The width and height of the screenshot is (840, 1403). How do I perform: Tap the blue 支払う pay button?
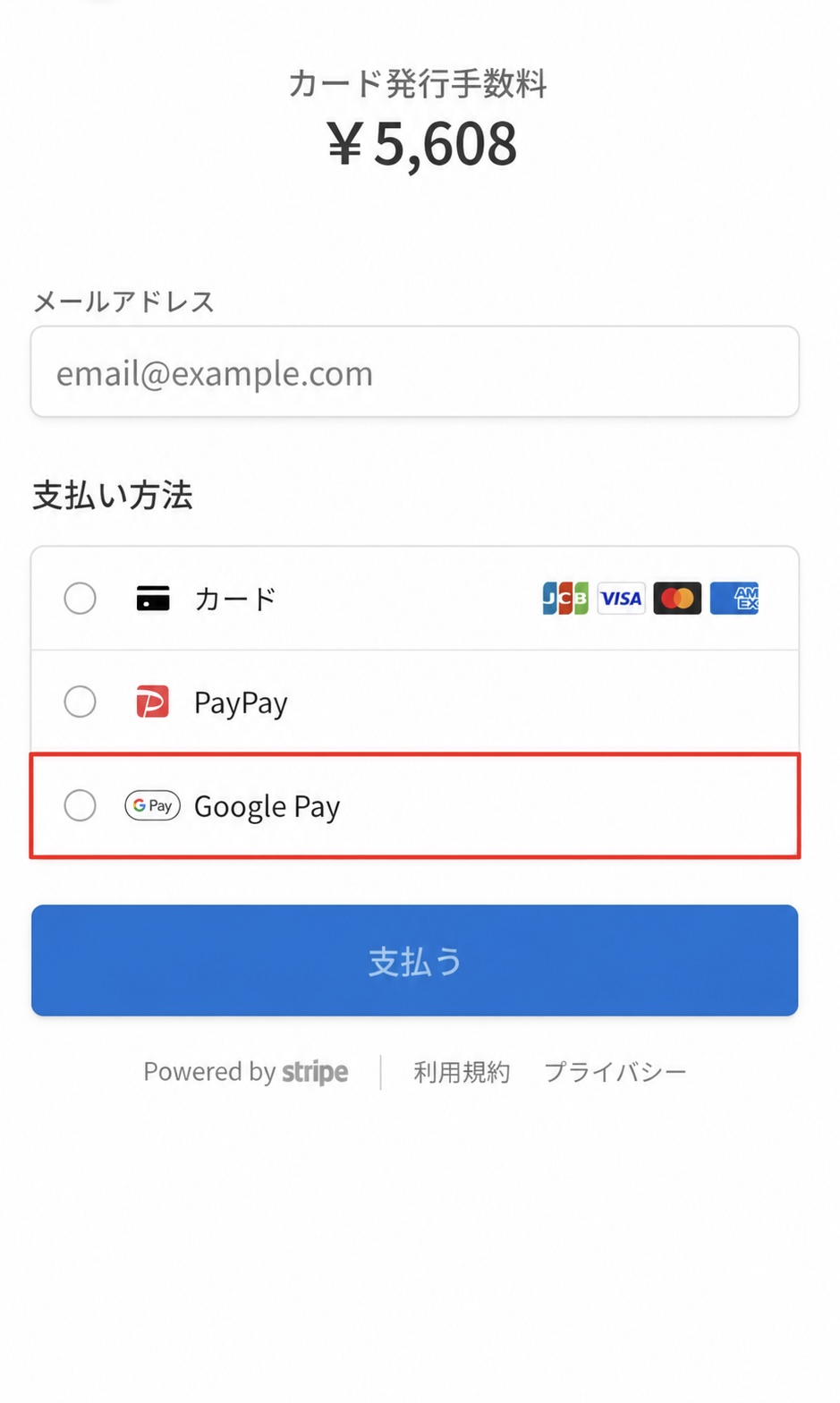(415, 961)
